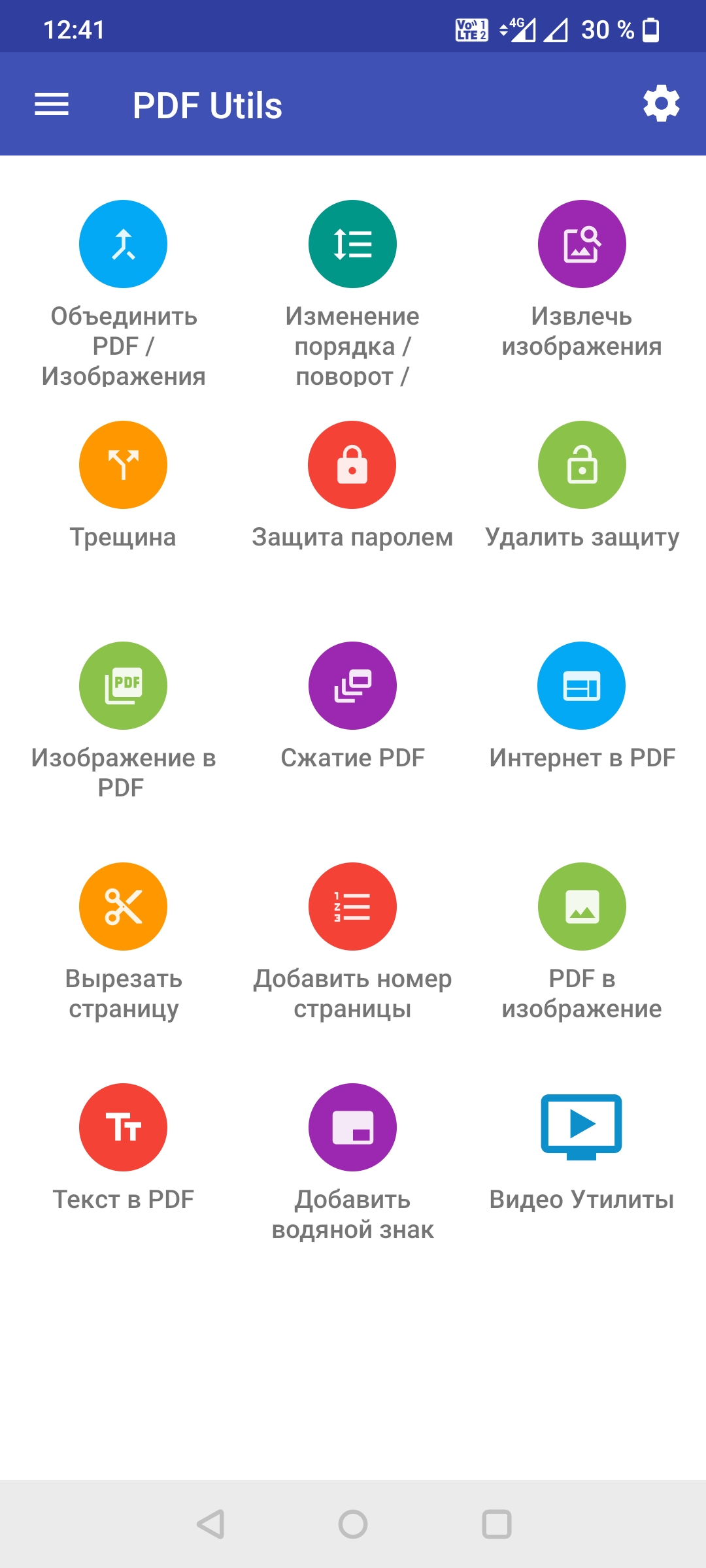Tap the system back button
Viewport: 706px width, 1568px height.
click(x=210, y=1524)
